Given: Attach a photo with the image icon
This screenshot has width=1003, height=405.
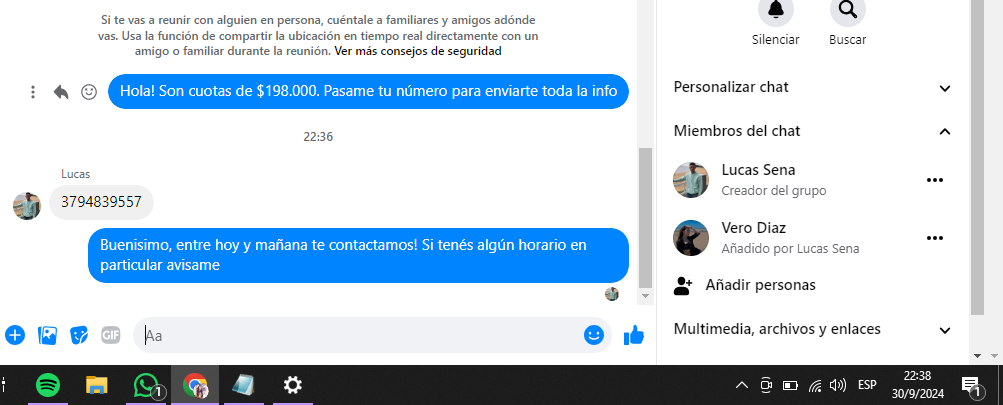Looking at the screenshot, I should 47,335.
